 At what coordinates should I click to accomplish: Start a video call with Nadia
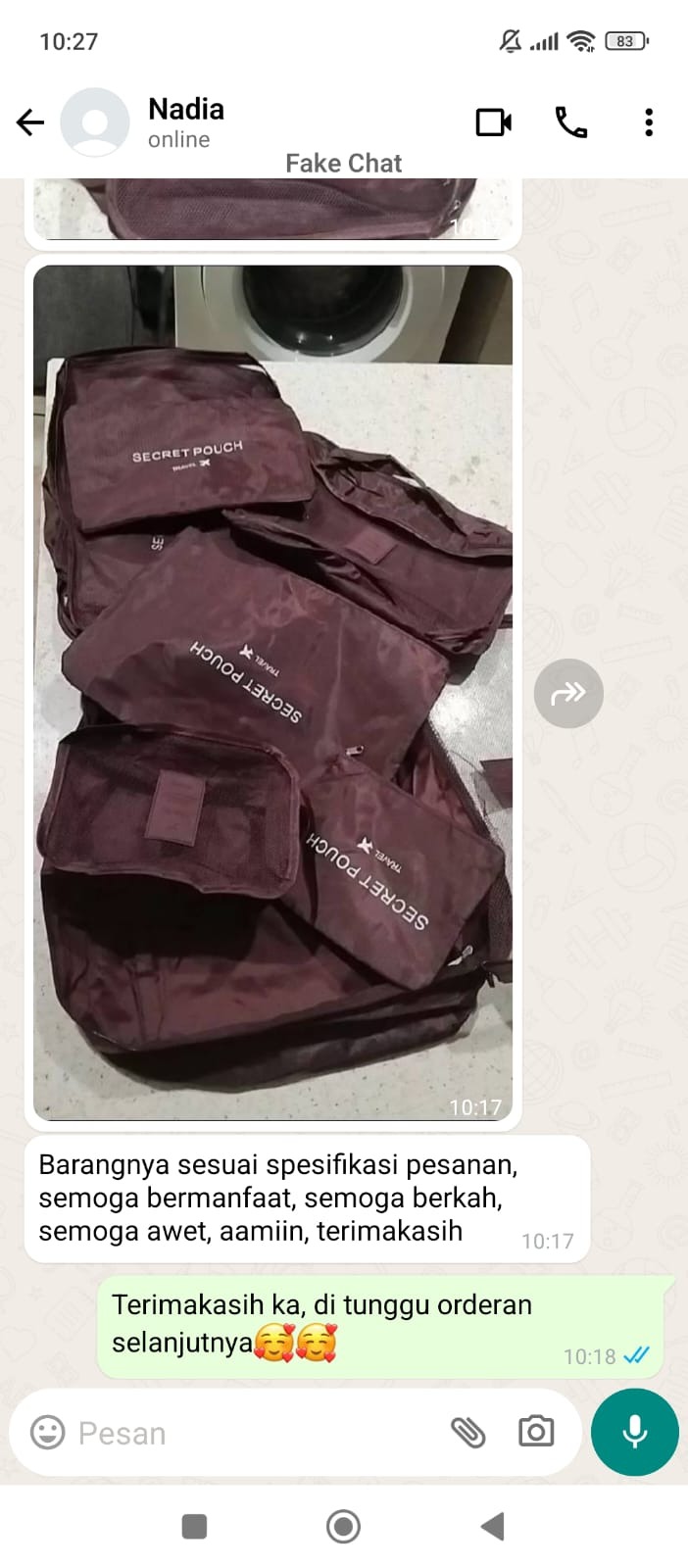pyautogui.click(x=493, y=122)
